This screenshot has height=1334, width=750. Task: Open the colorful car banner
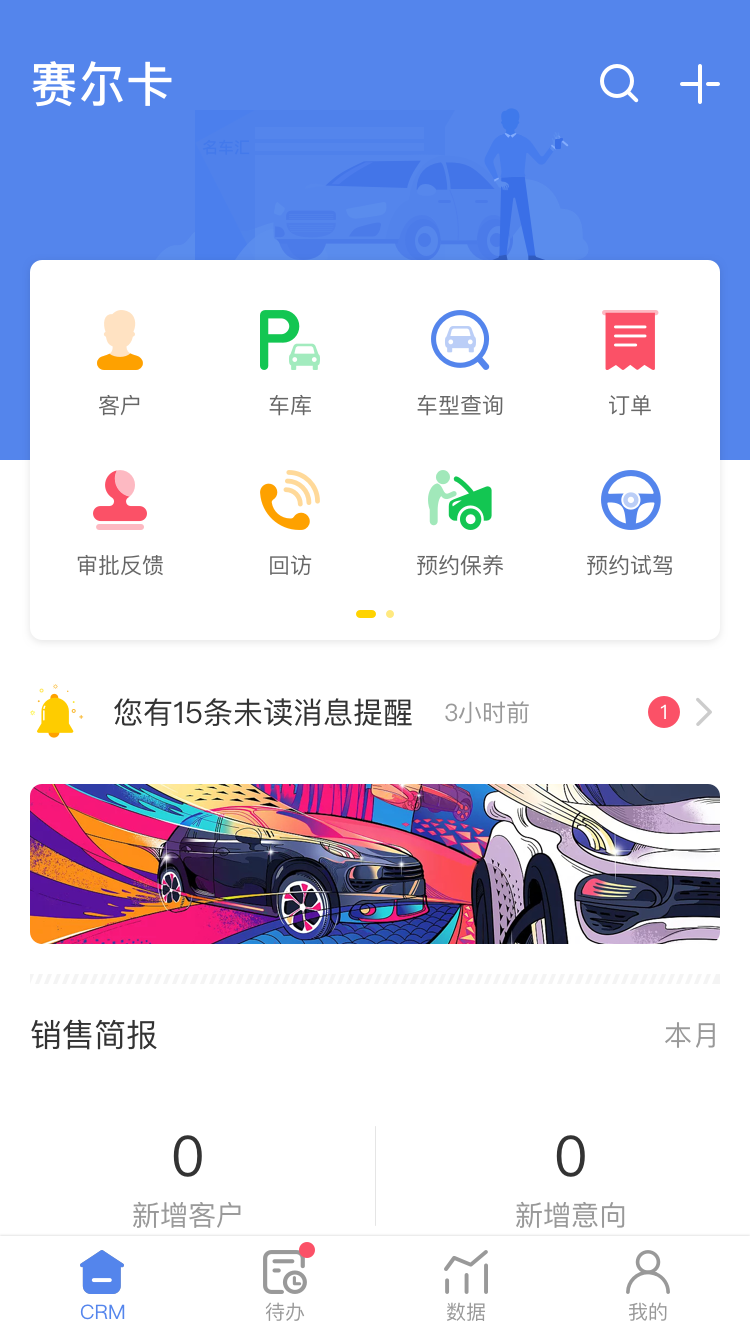click(374, 864)
